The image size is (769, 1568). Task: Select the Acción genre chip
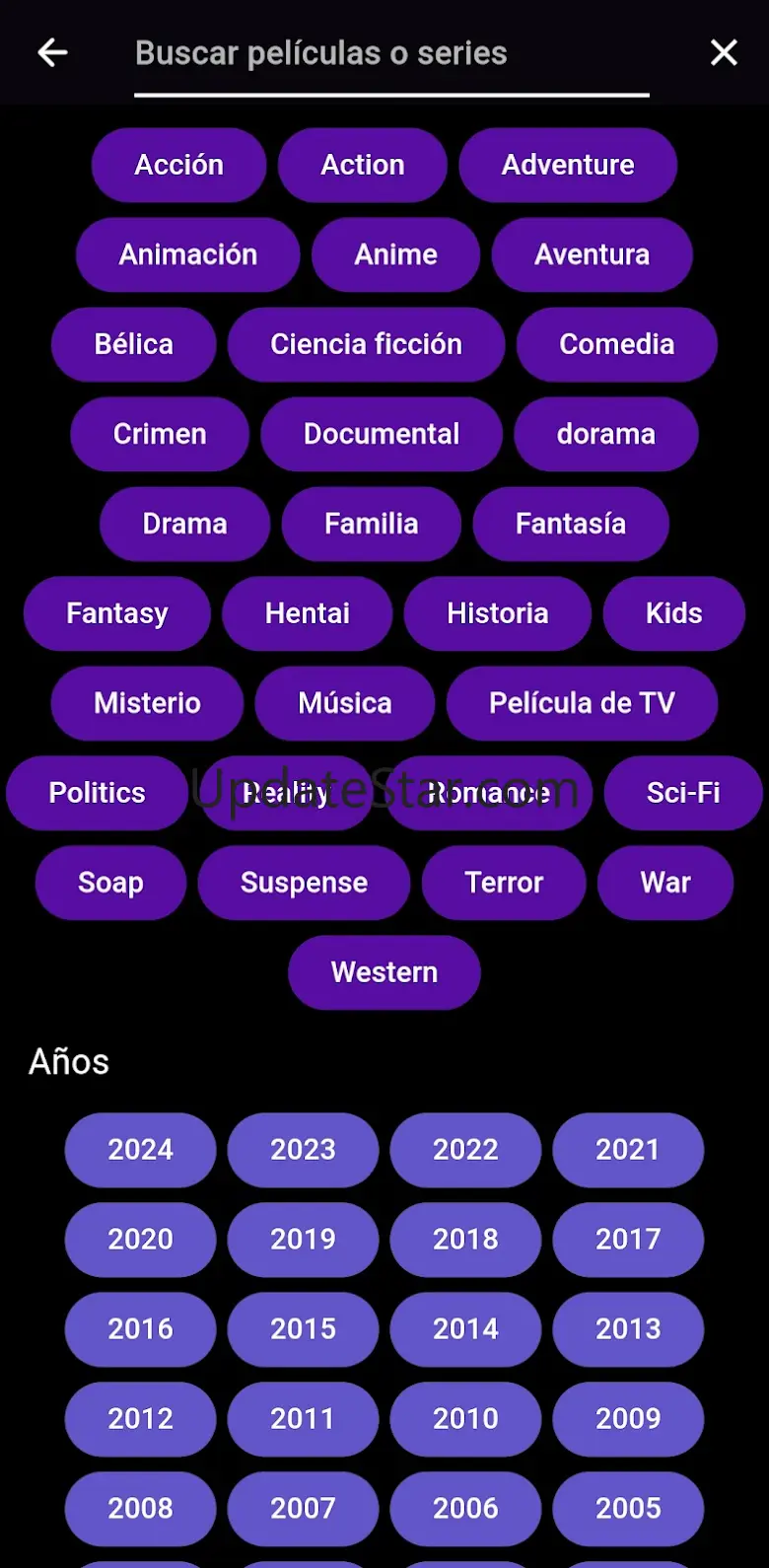[x=178, y=165]
